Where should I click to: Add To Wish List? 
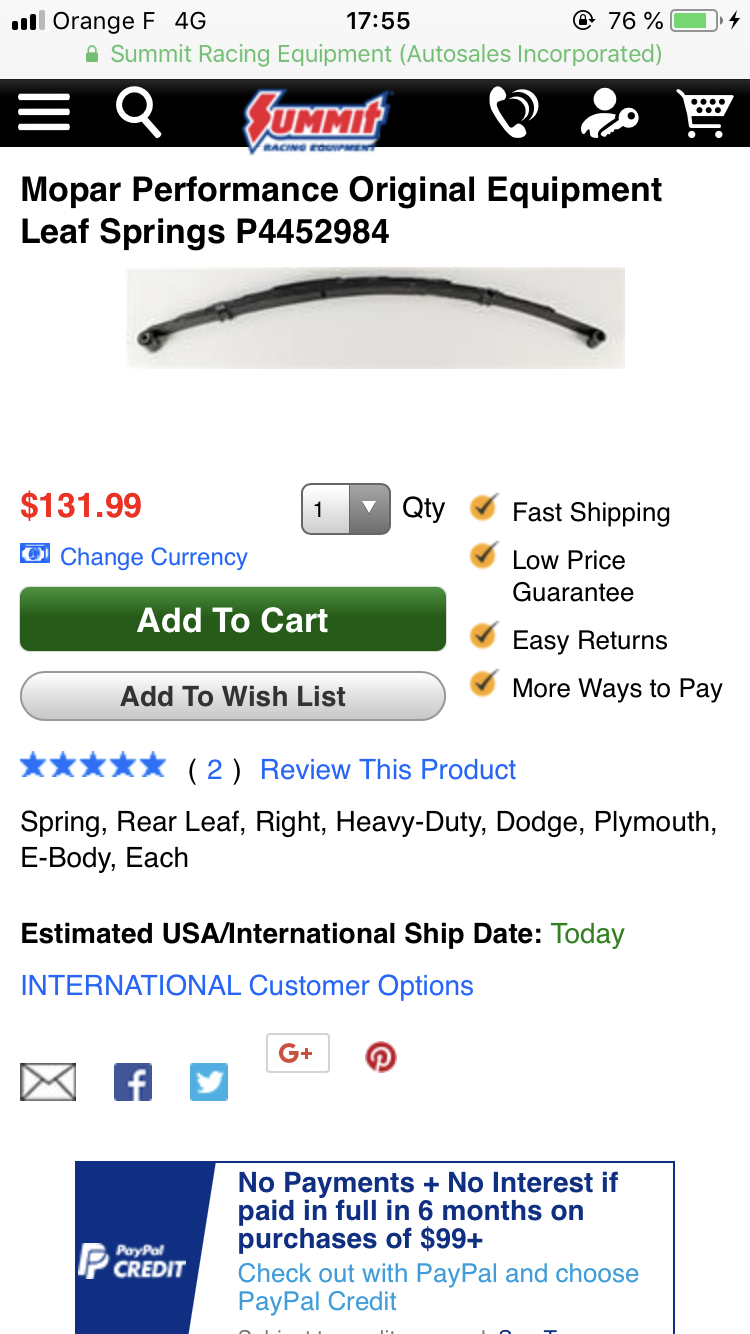pos(232,696)
